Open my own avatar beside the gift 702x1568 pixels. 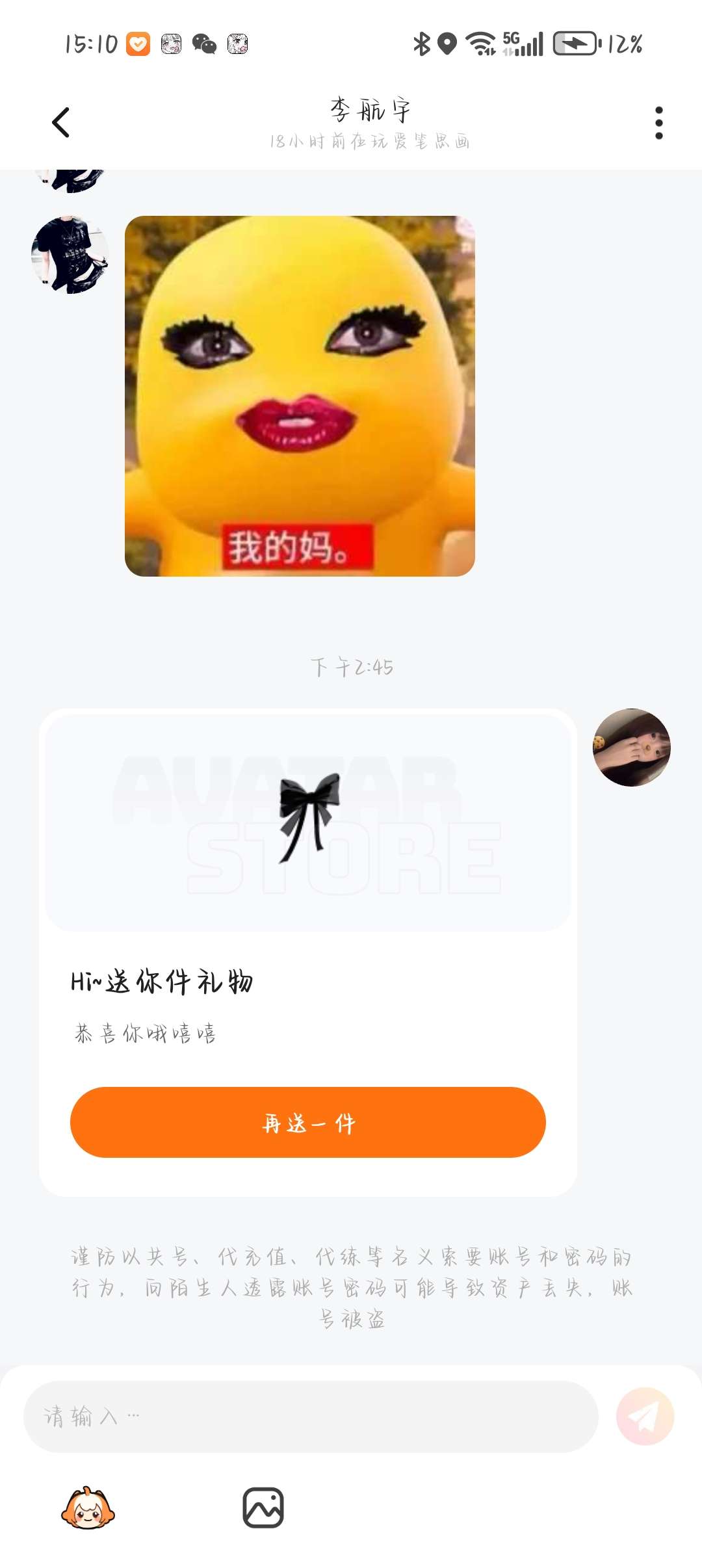[631, 748]
